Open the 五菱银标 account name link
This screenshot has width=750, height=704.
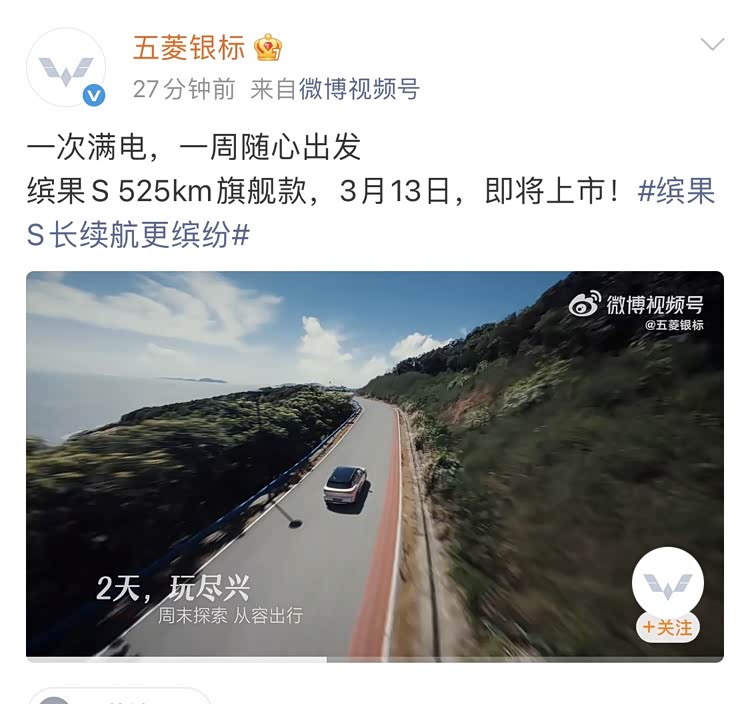pos(189,47)
